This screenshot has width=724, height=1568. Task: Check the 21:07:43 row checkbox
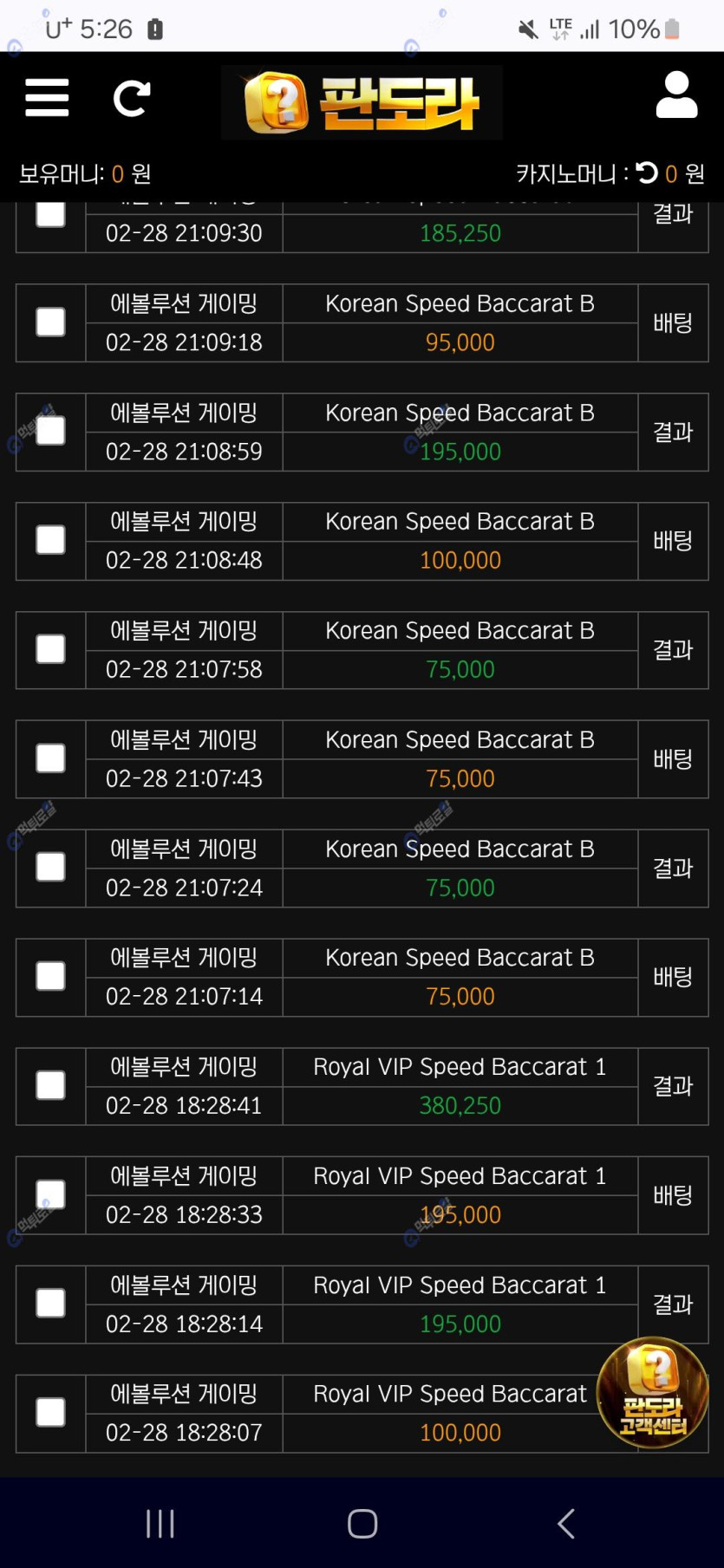[50, 758]
